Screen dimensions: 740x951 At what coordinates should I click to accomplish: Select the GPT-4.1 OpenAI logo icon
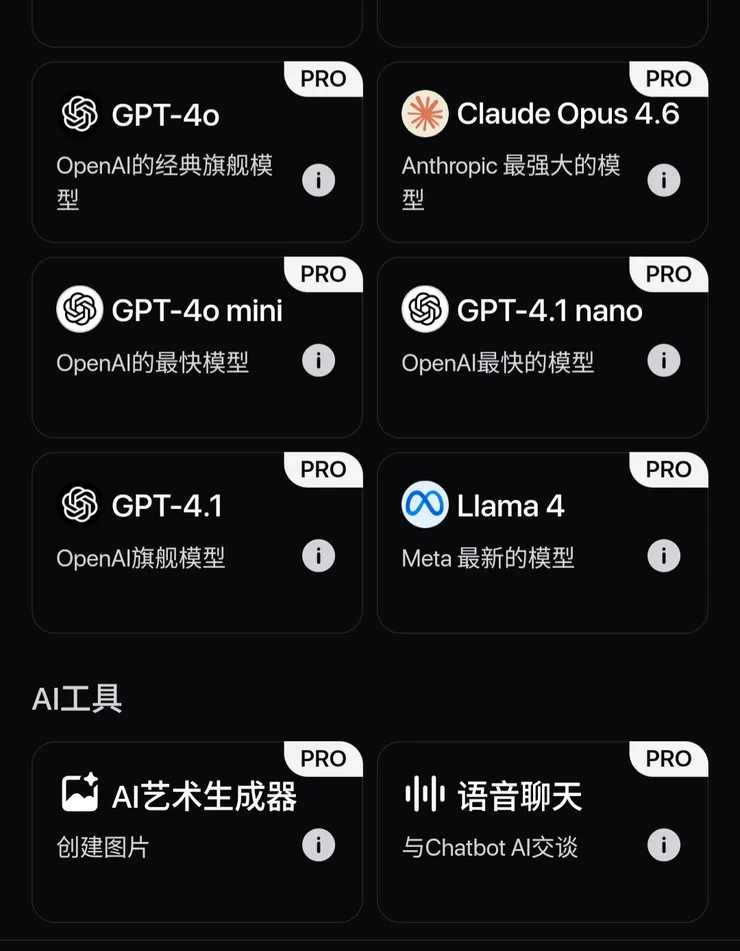point(79,505)
